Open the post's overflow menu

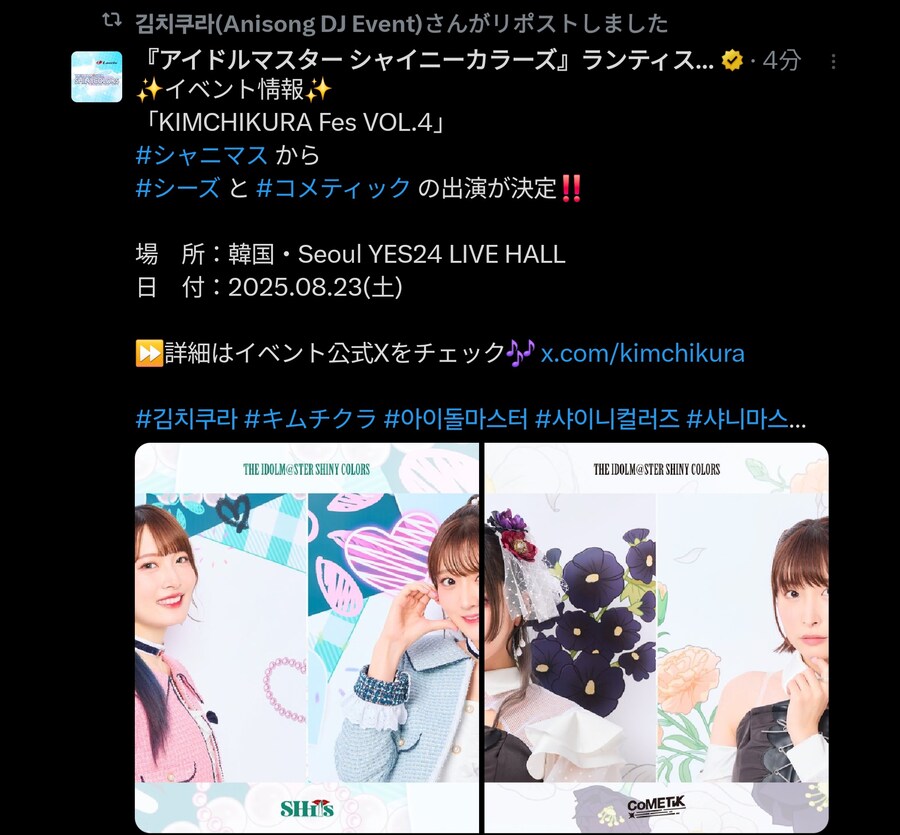(832, 61)
